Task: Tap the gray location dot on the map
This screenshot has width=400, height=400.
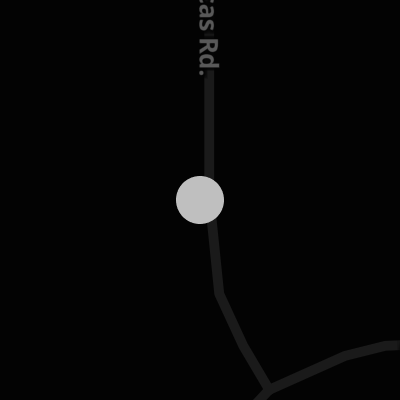Action: pyautogui.click(x=200, y=200)
